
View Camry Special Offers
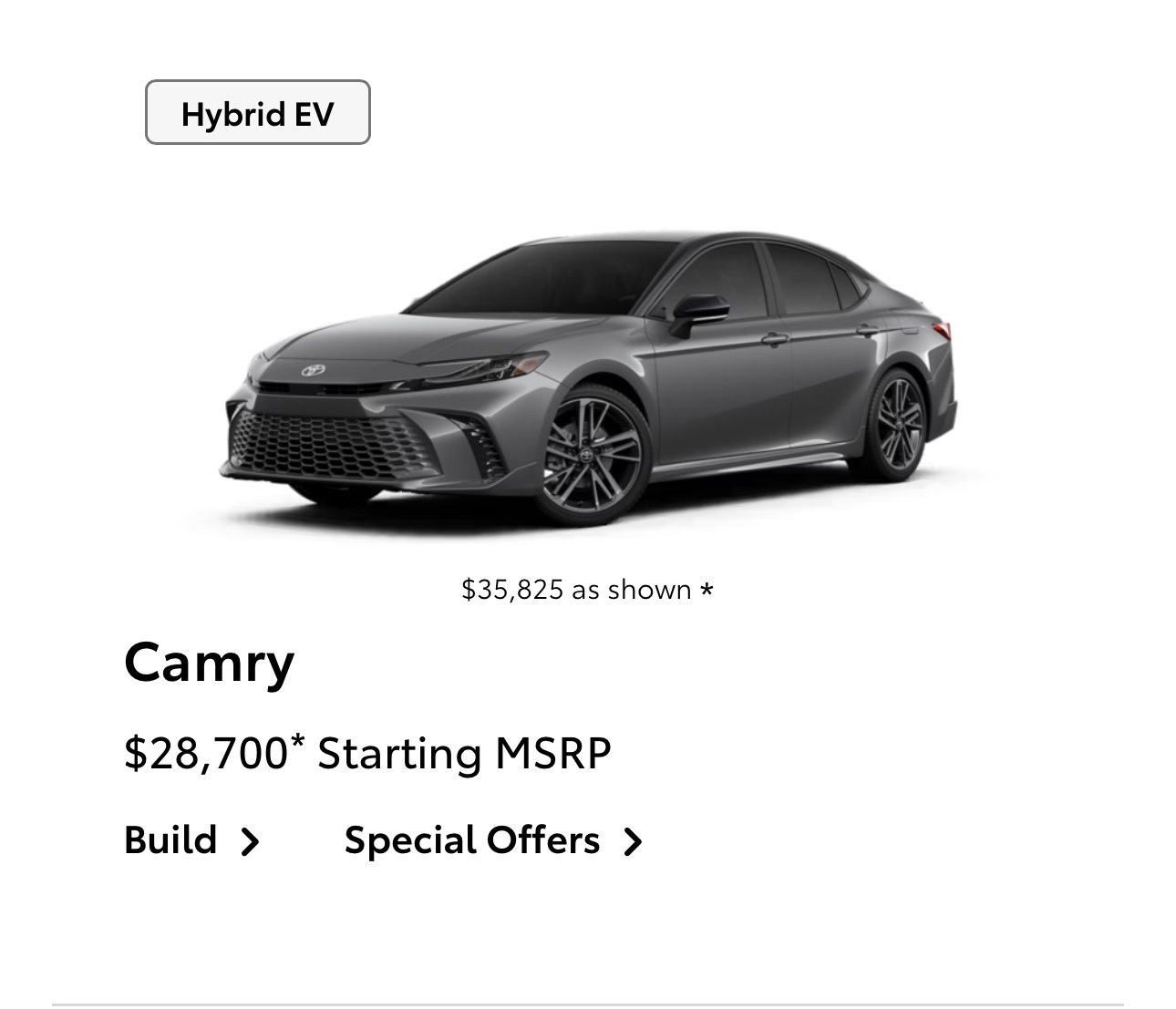pos(493,840)
